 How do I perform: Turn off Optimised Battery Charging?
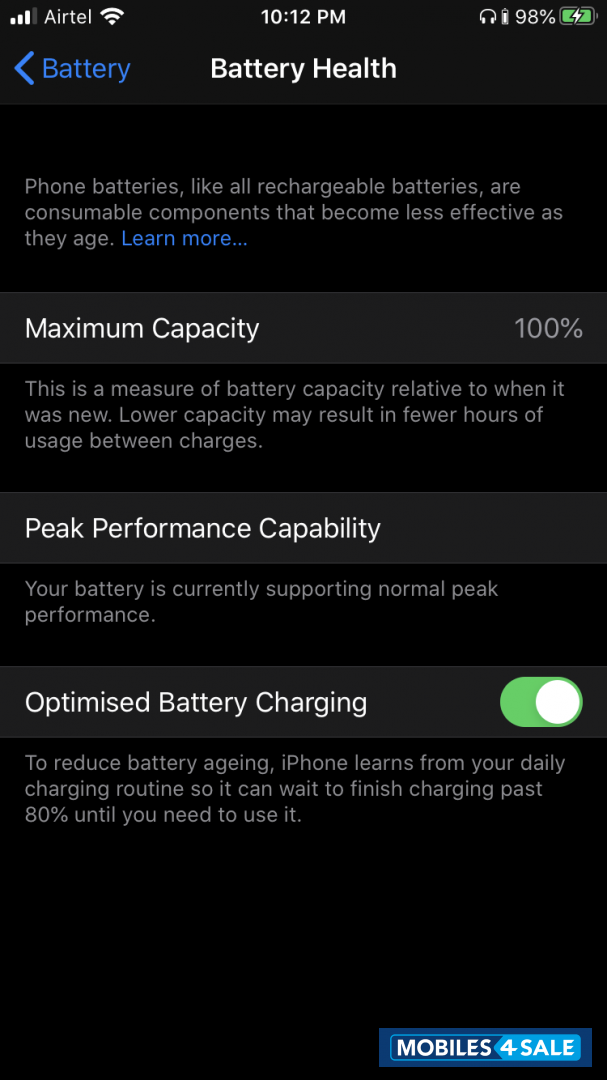(540, 702)
